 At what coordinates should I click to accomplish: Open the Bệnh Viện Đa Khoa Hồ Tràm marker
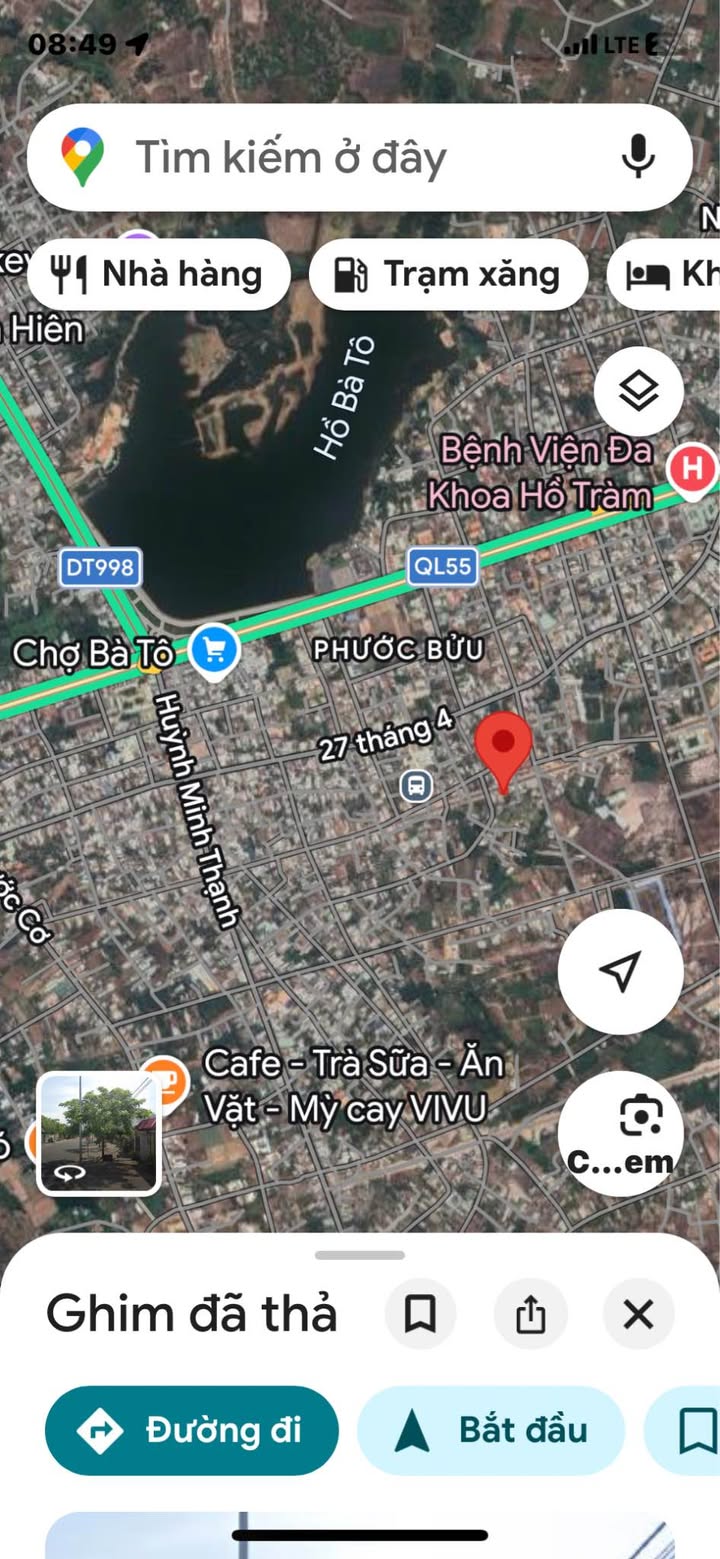coord(692,468)
